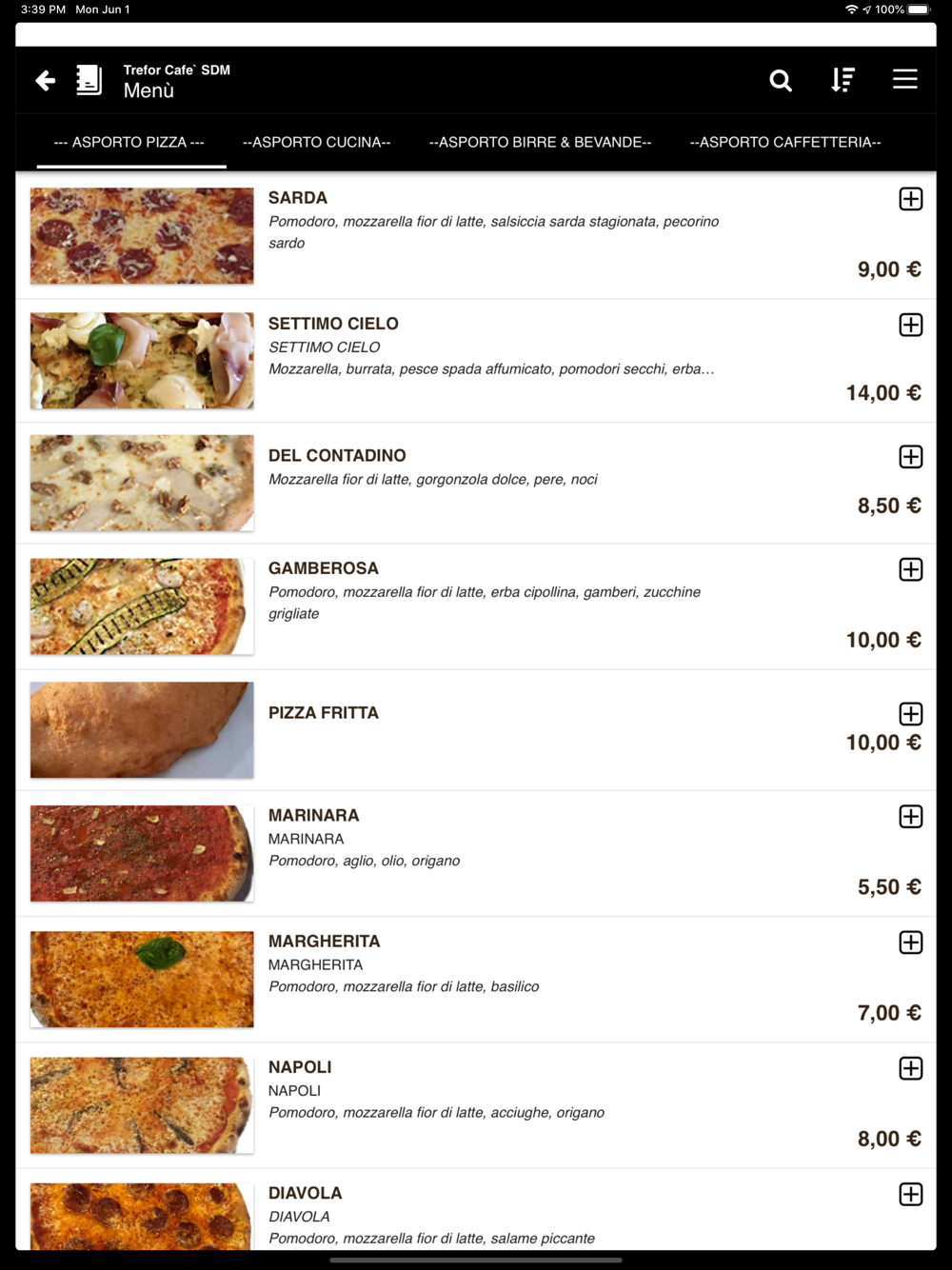952x1270 pixels.
Task: Add DIAVOLA pizza via its plus icon
Action: (x=910, y=1194)
